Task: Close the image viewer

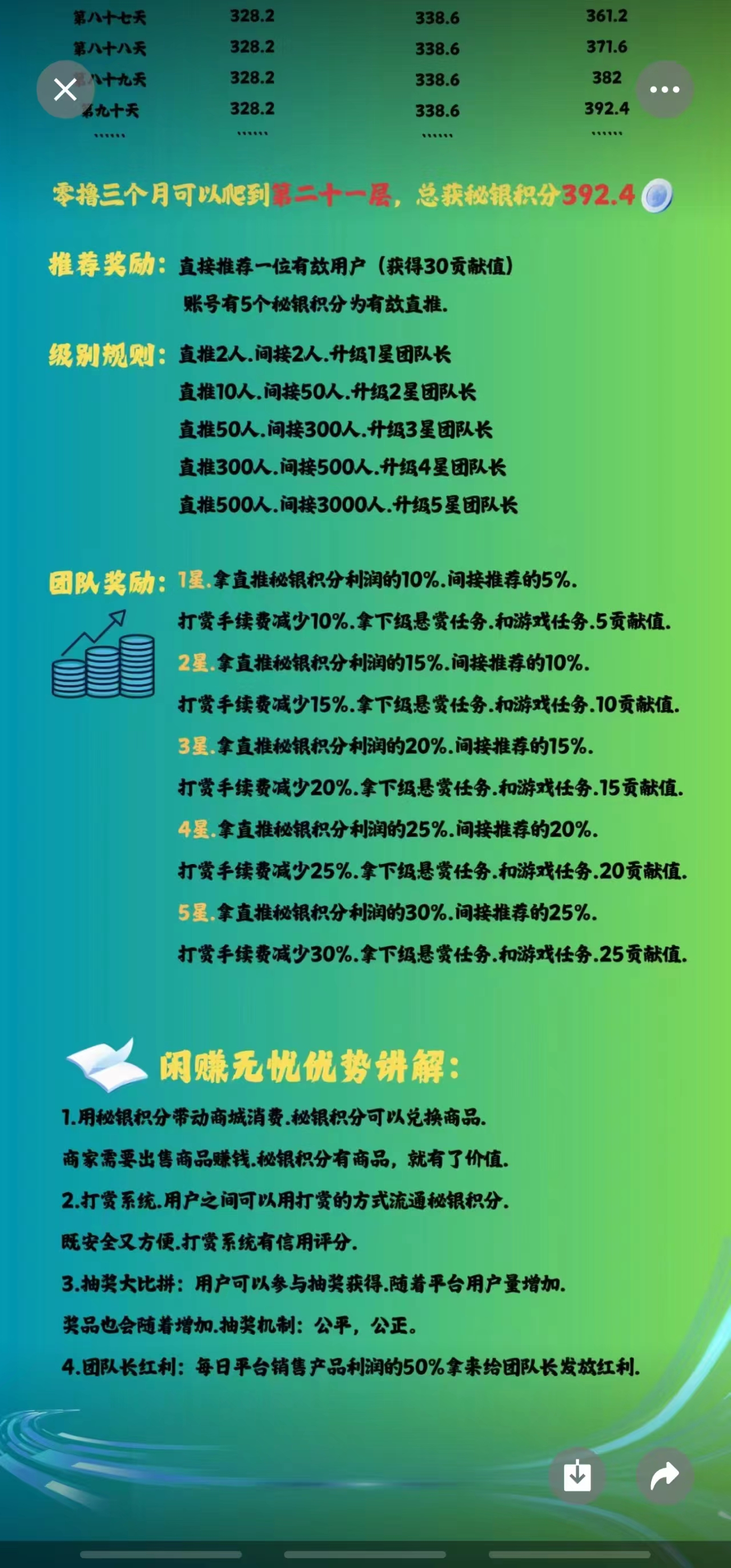Action: [65, 90]
